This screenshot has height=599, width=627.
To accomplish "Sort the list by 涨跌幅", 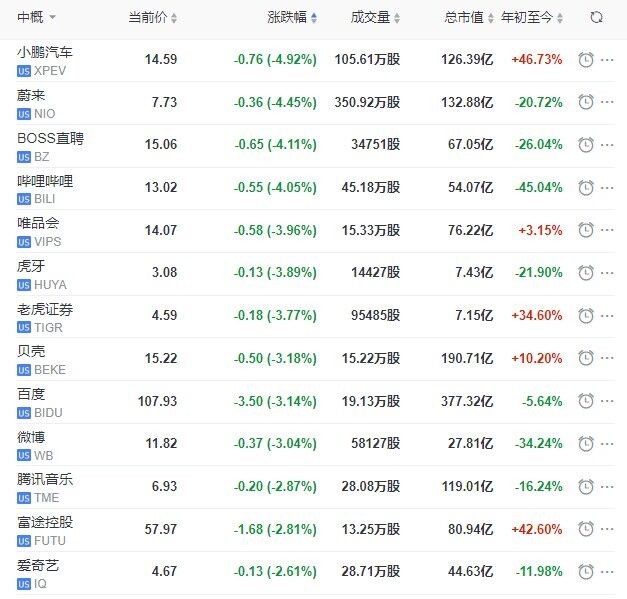I will tap(292, 17).
